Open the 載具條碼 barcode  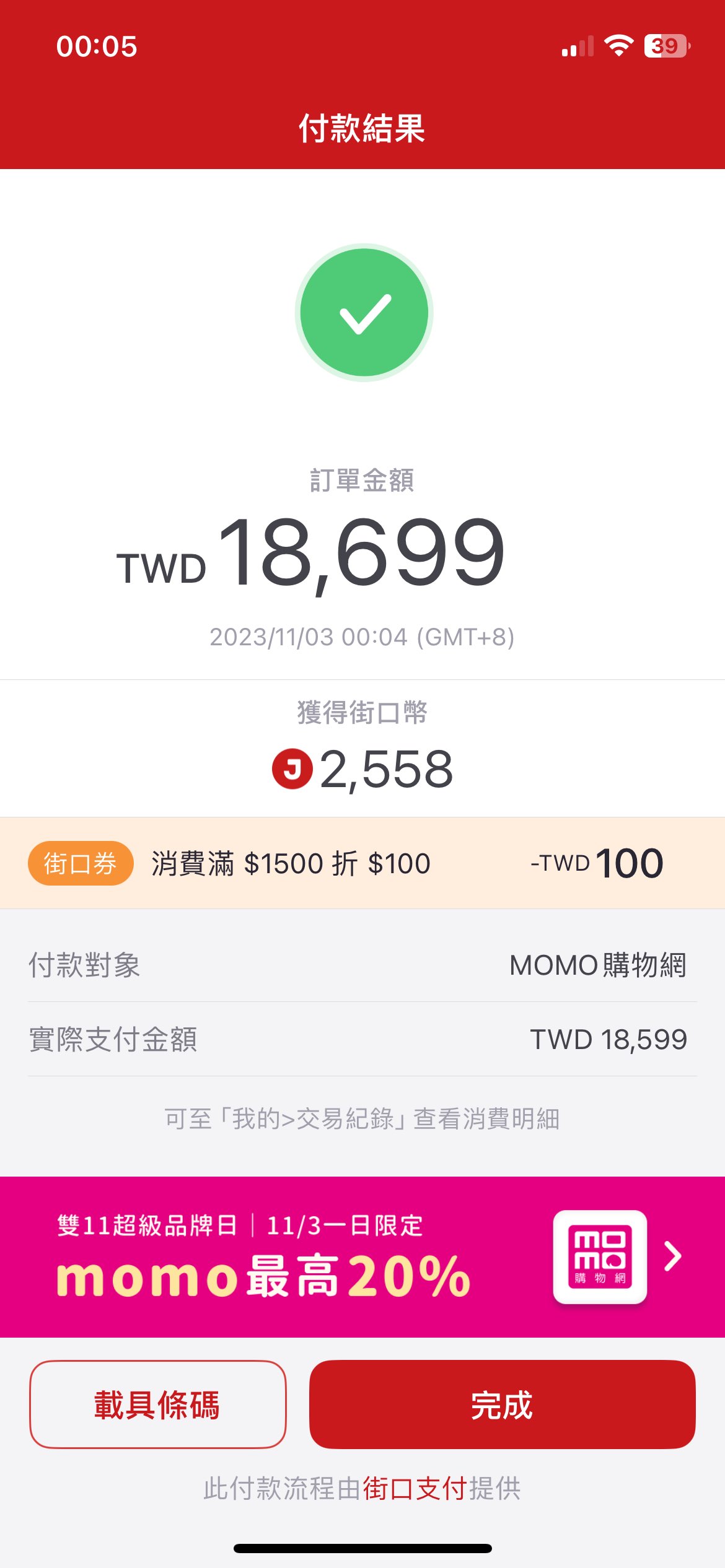[x=158, y=1404]
